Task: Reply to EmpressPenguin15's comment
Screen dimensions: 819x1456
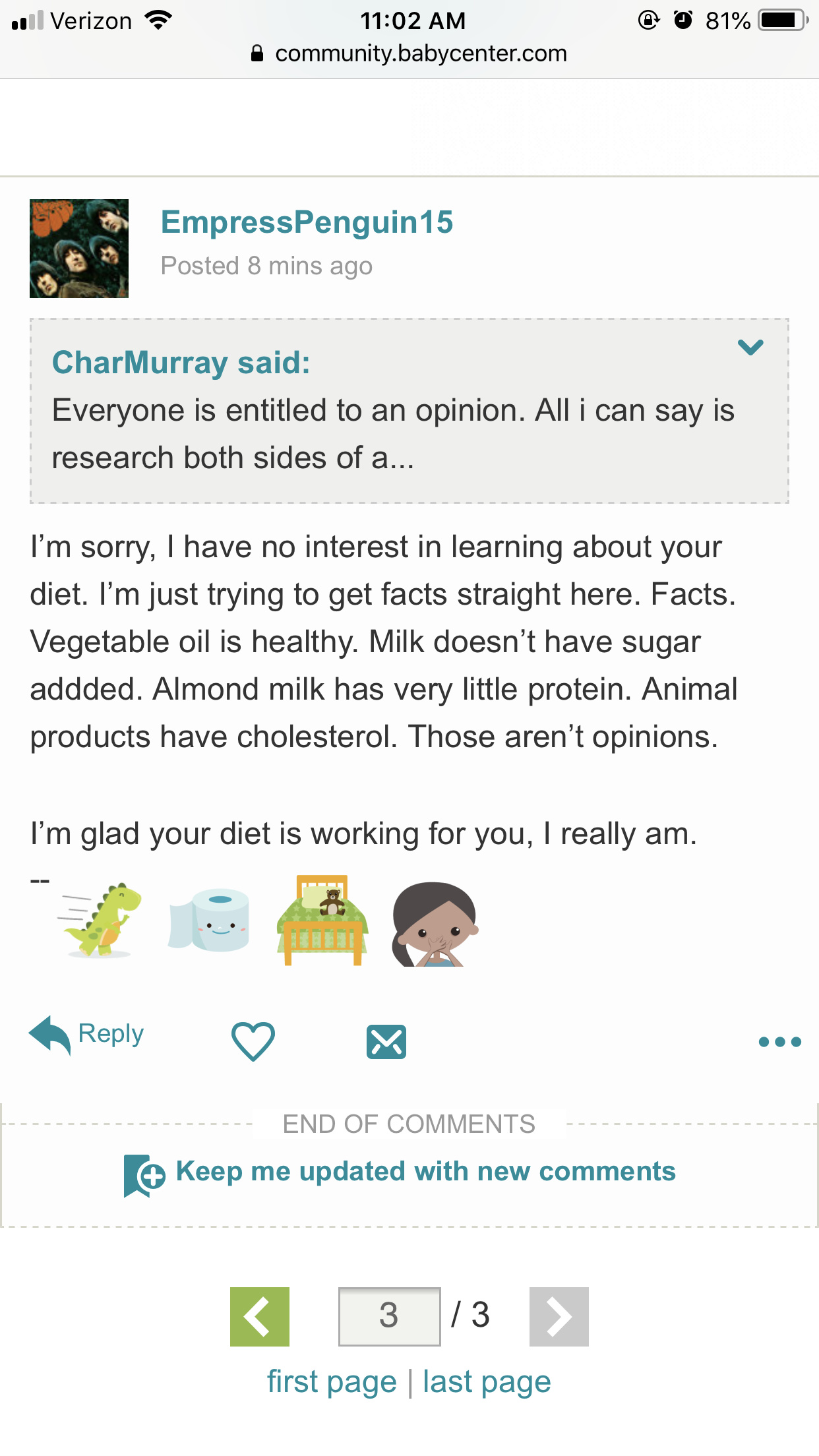Action: (86, 1035)
